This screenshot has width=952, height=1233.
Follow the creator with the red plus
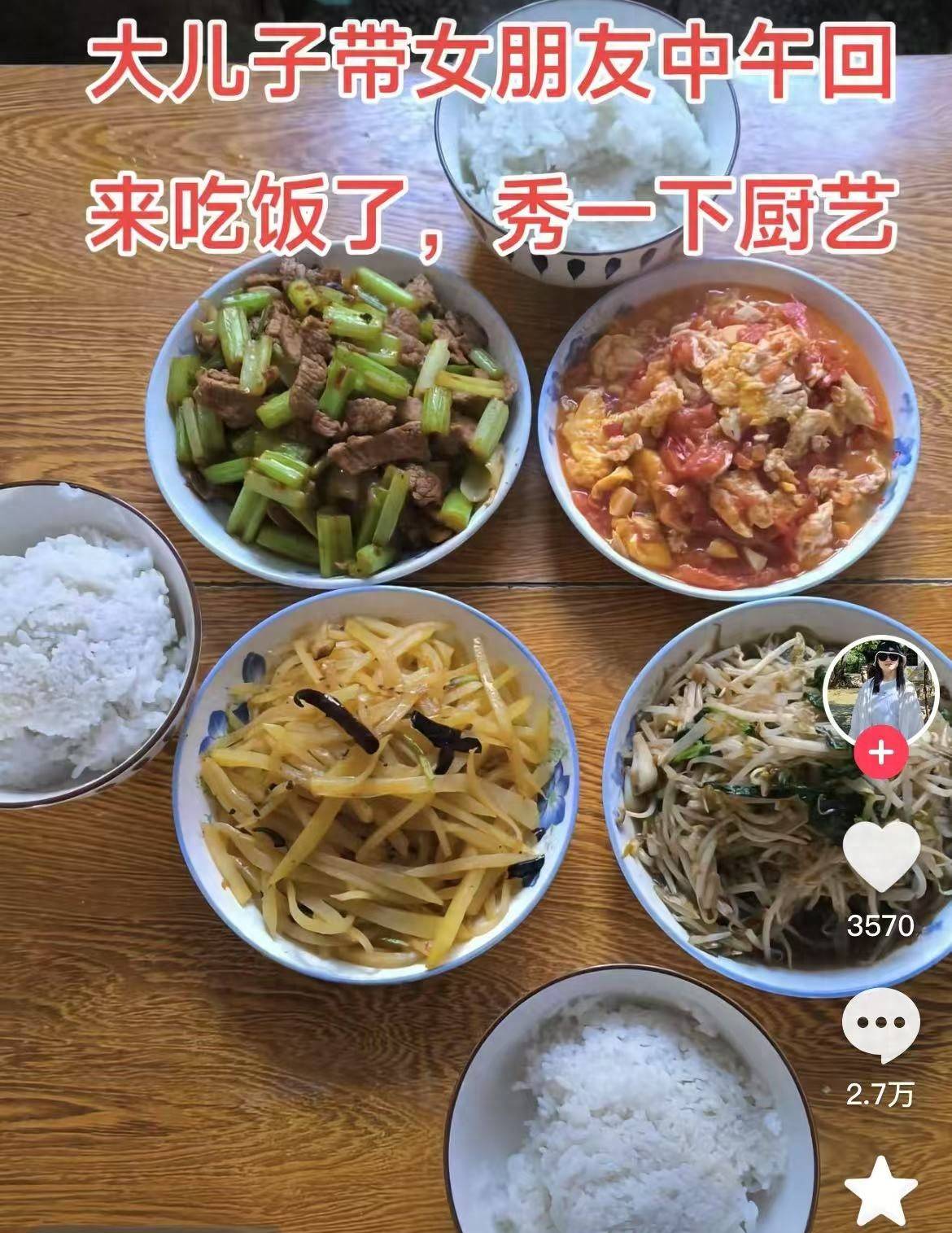click(x=880, y=753)
